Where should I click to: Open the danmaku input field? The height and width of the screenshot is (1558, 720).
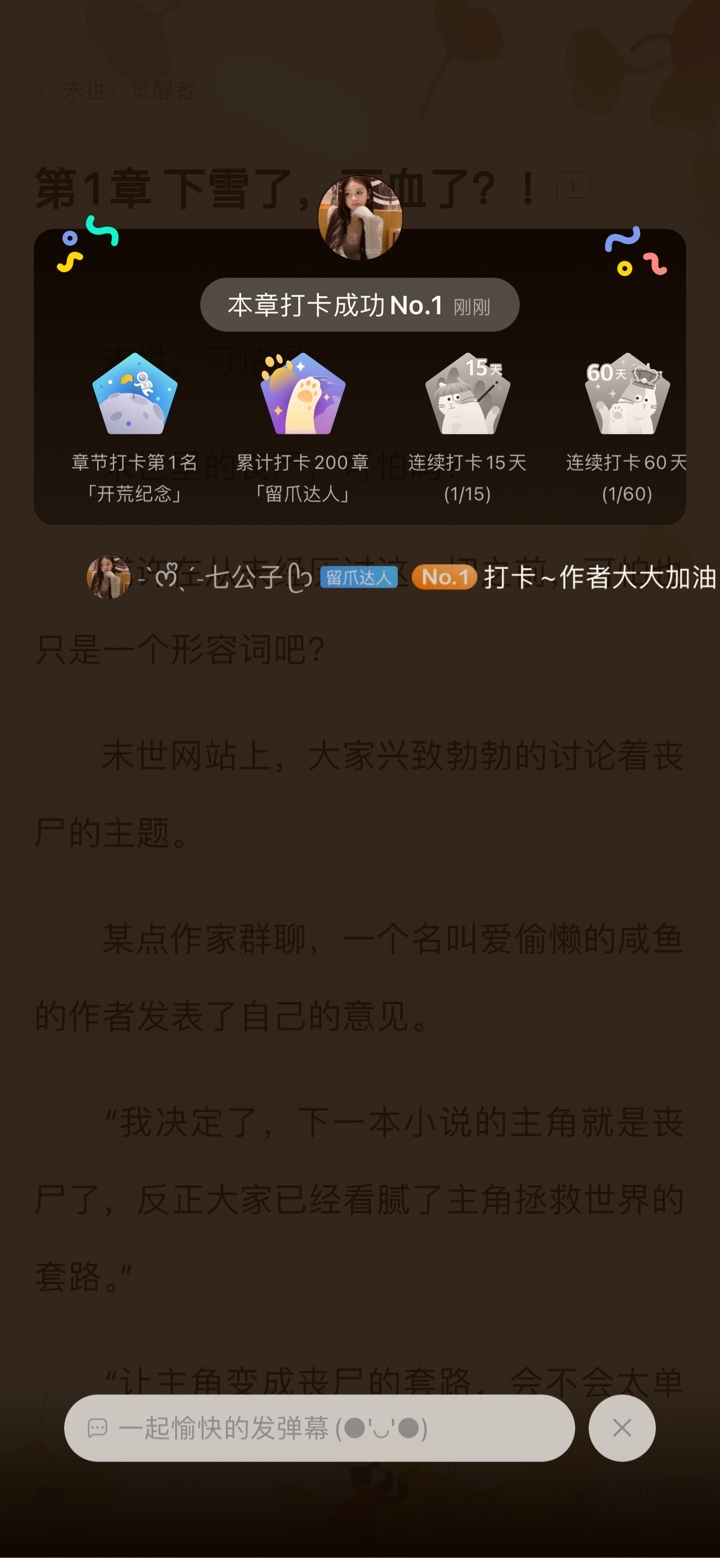[319, 1428]
